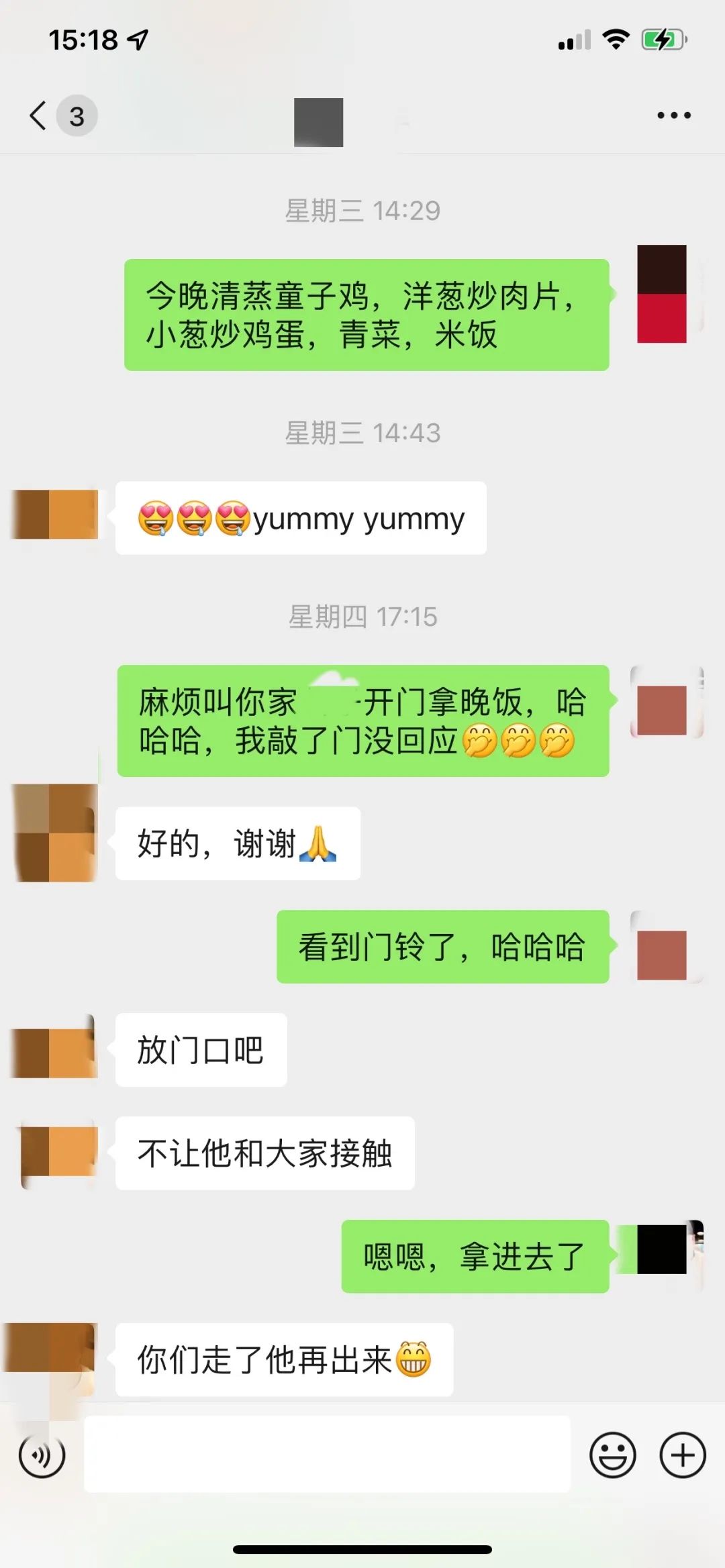
Task: Switch to voice message input
Action: [42, 1455]
